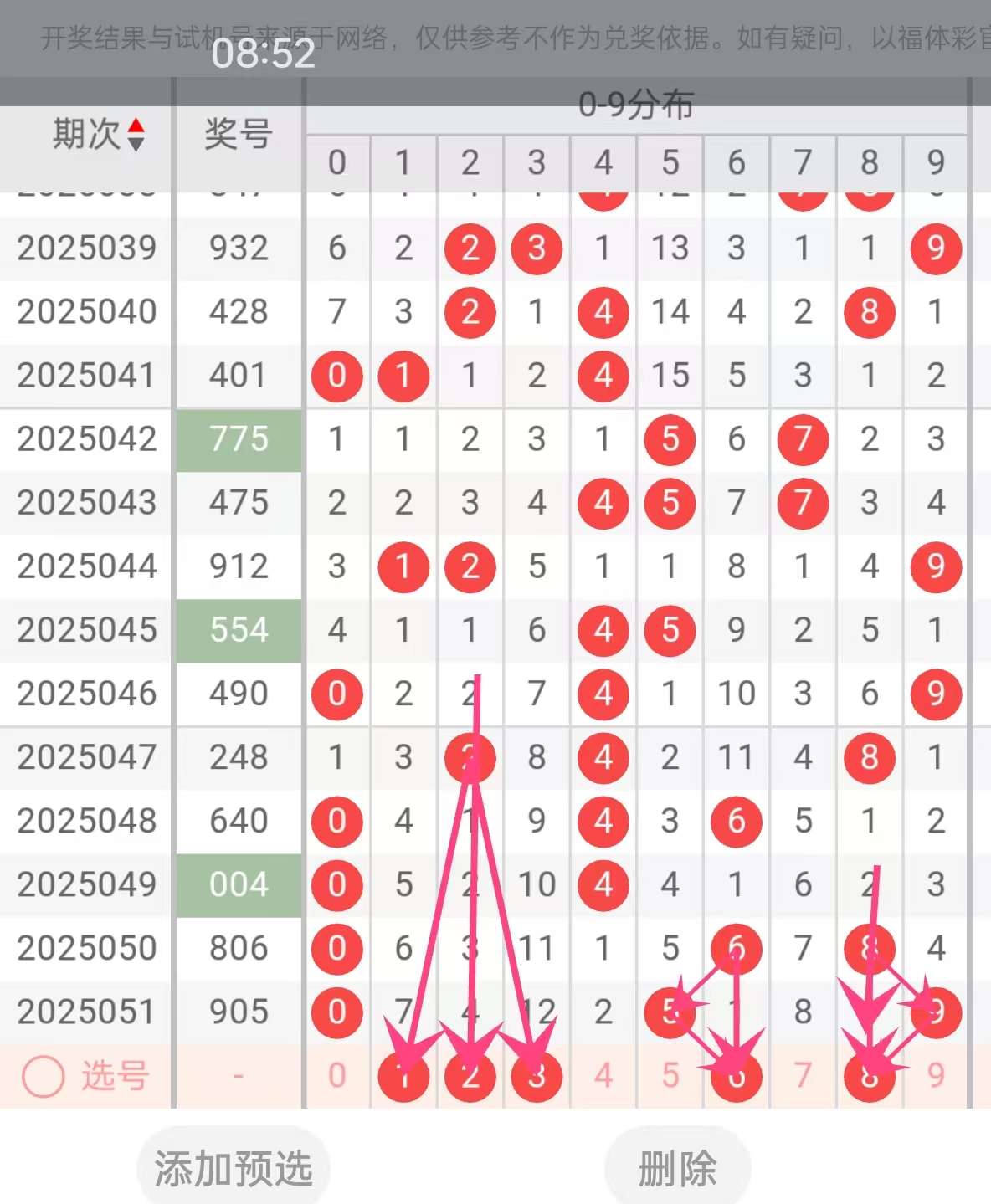Select digit 9 in the 选号 row
Image resolution: width=991 pixels, height=1204 pixels.
(x=936, y=1075)
